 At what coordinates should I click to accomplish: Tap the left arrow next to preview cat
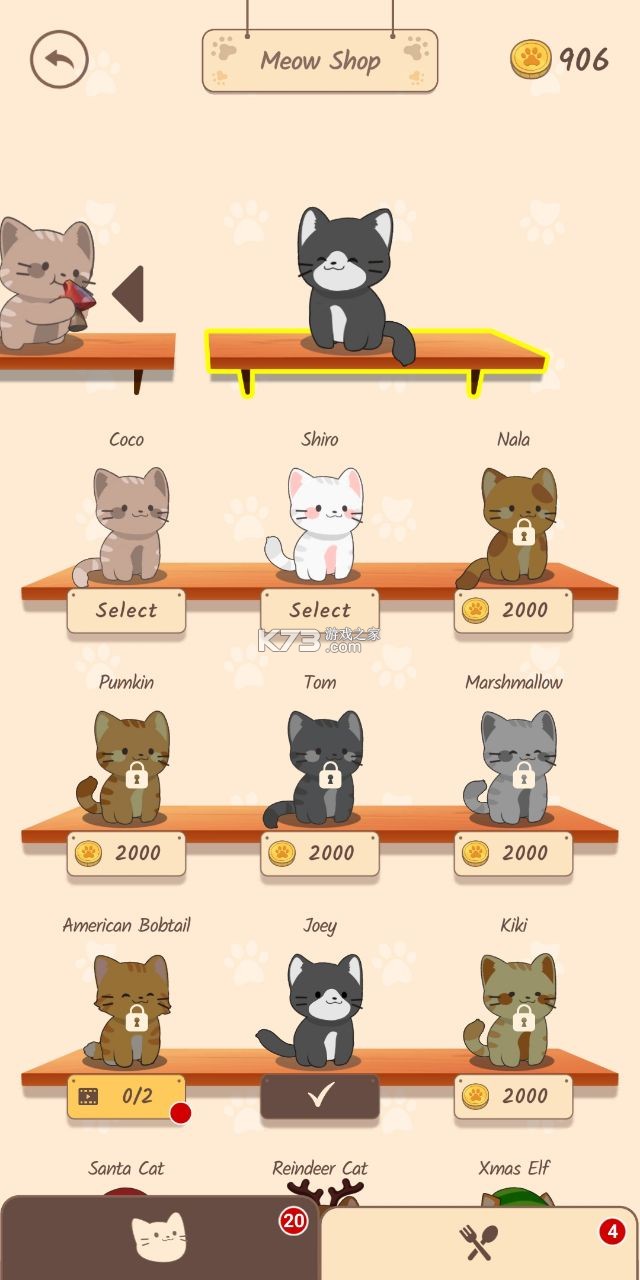tap(129, 294)
